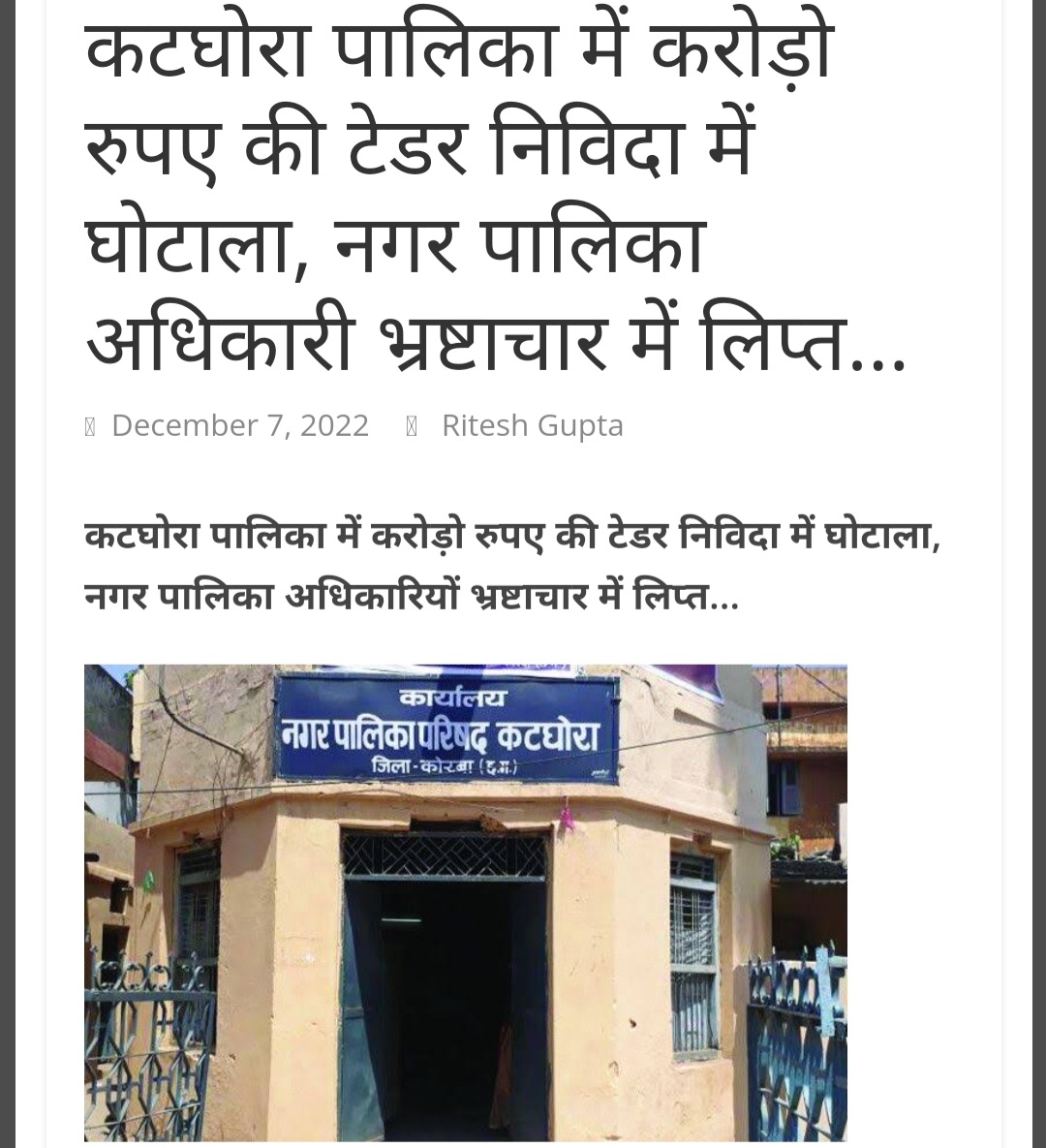Open the December 7, 2022 date link

coord(239,425)
